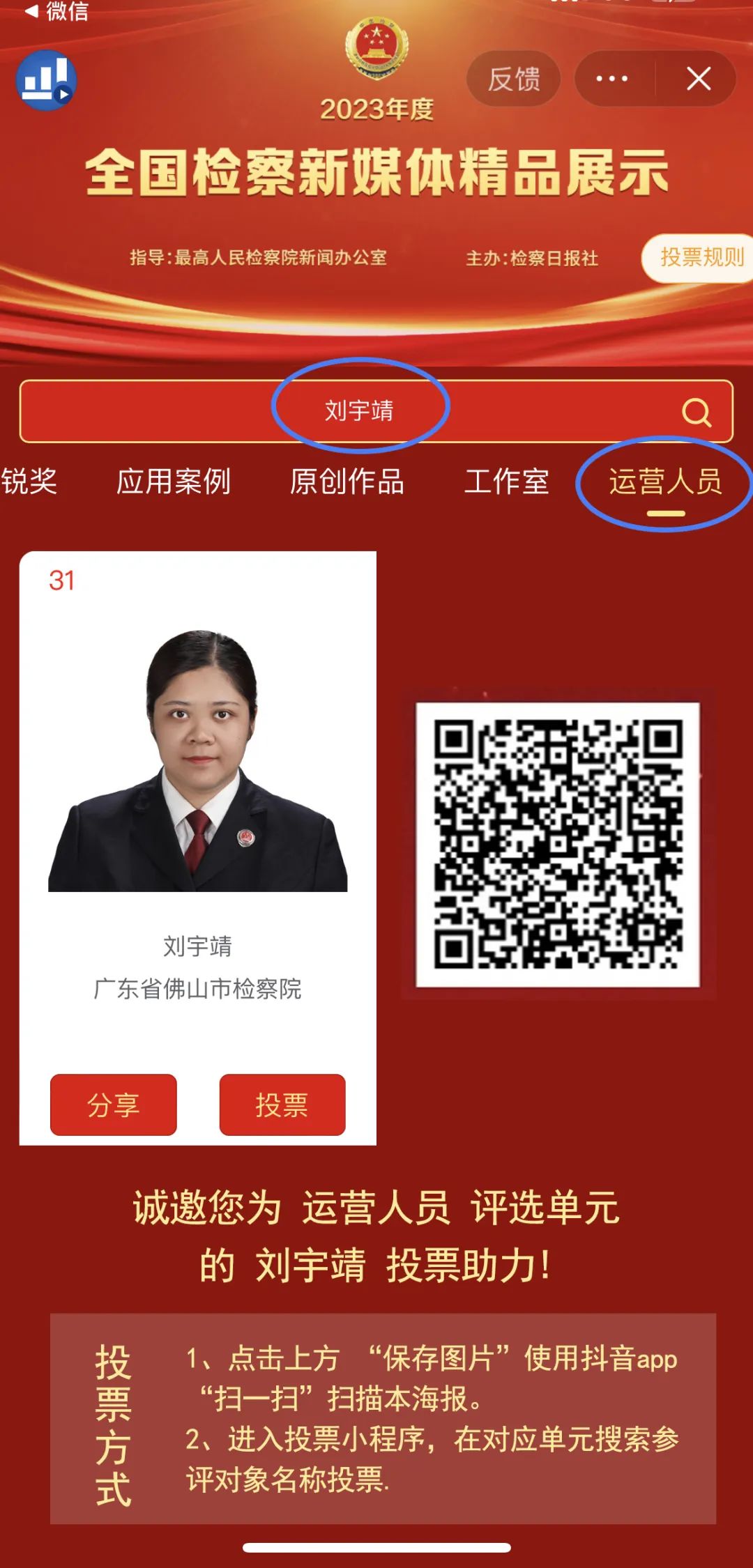Select the 运营人员 tab
This screenshot has height=1568, width=753.
pyautogui.click(x=665, y=482)
